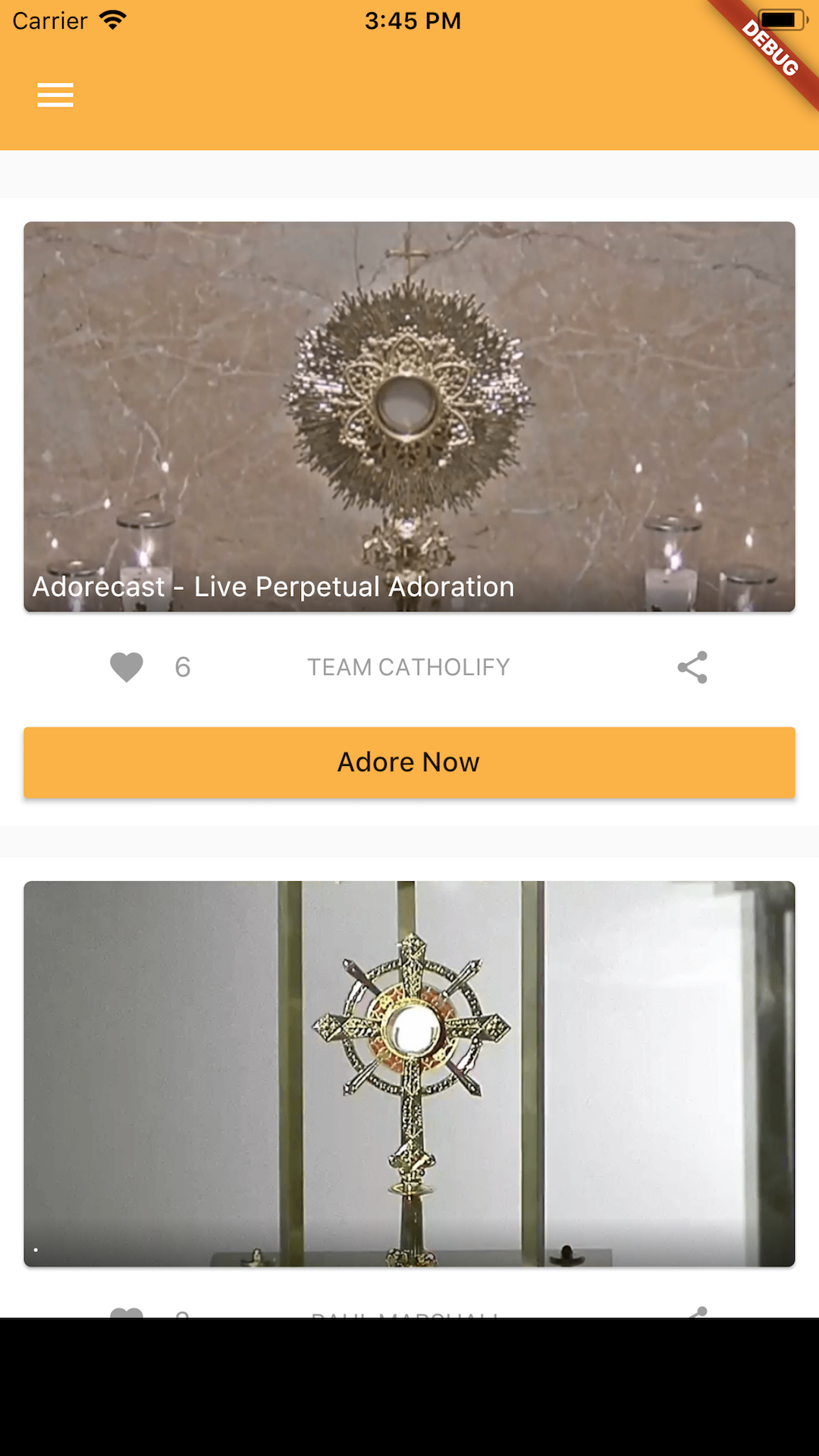Share the Adorecast Live Perpetual Adoration card
This screenshot has width=819, height=1456.
[x=692, y=667]
